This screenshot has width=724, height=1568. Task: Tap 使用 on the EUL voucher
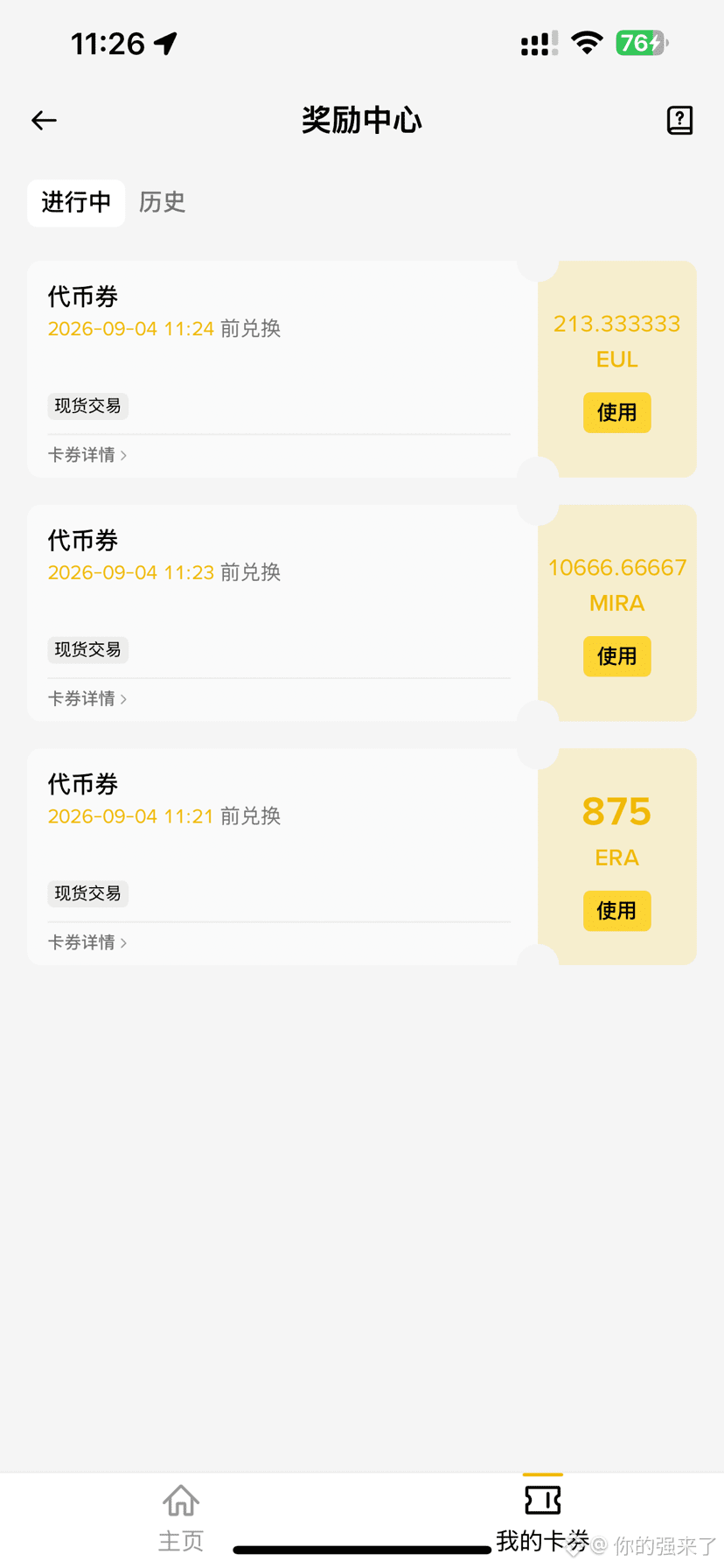click(x=616, y=412)
